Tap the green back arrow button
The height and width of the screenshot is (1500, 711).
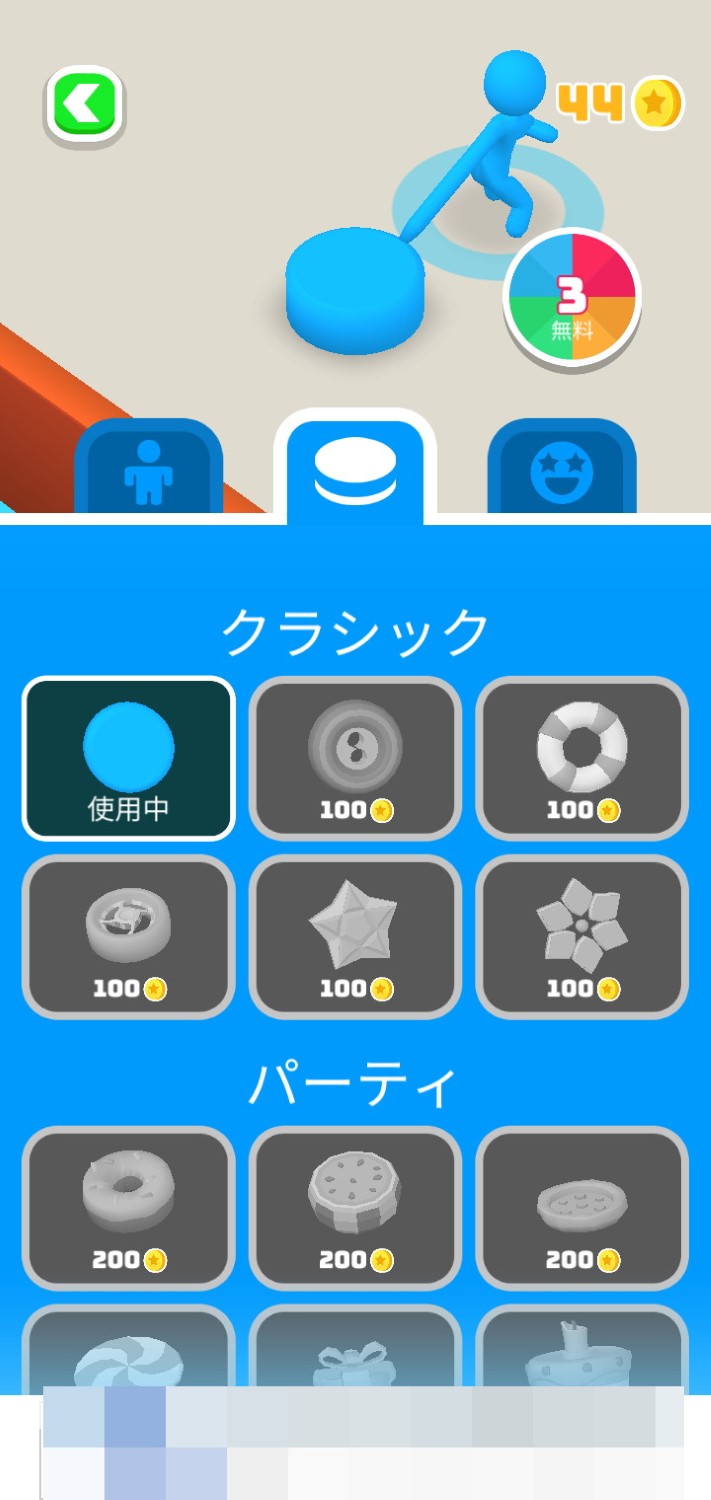84,103
